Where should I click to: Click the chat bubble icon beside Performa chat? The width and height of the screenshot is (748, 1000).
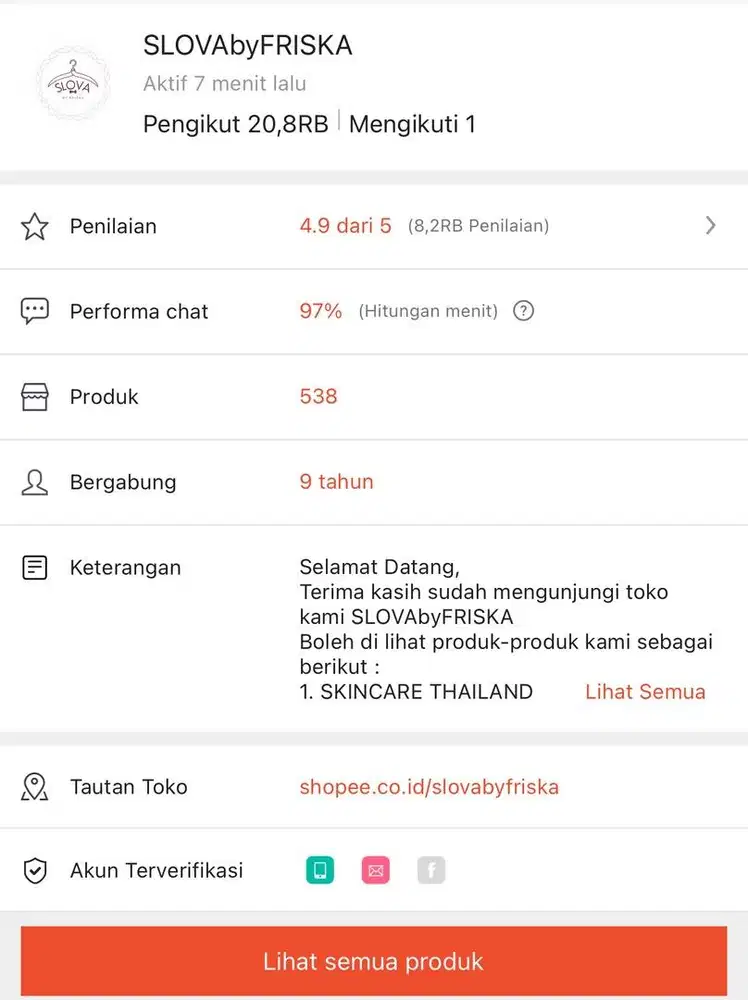click(34, 311)
